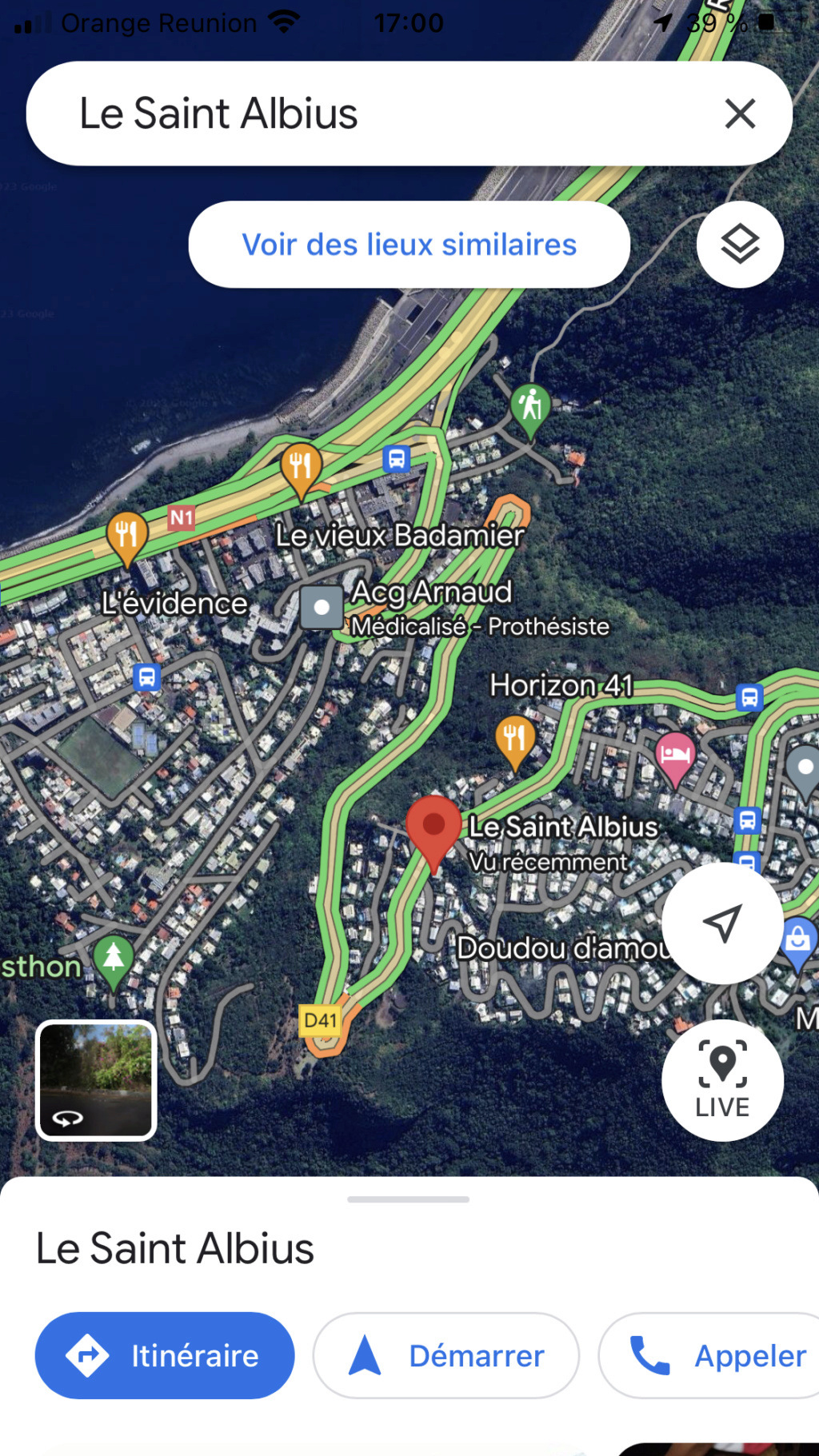Open the Street View thumbnail
The image size is (819, 1456).
(x=96, y=1079)
